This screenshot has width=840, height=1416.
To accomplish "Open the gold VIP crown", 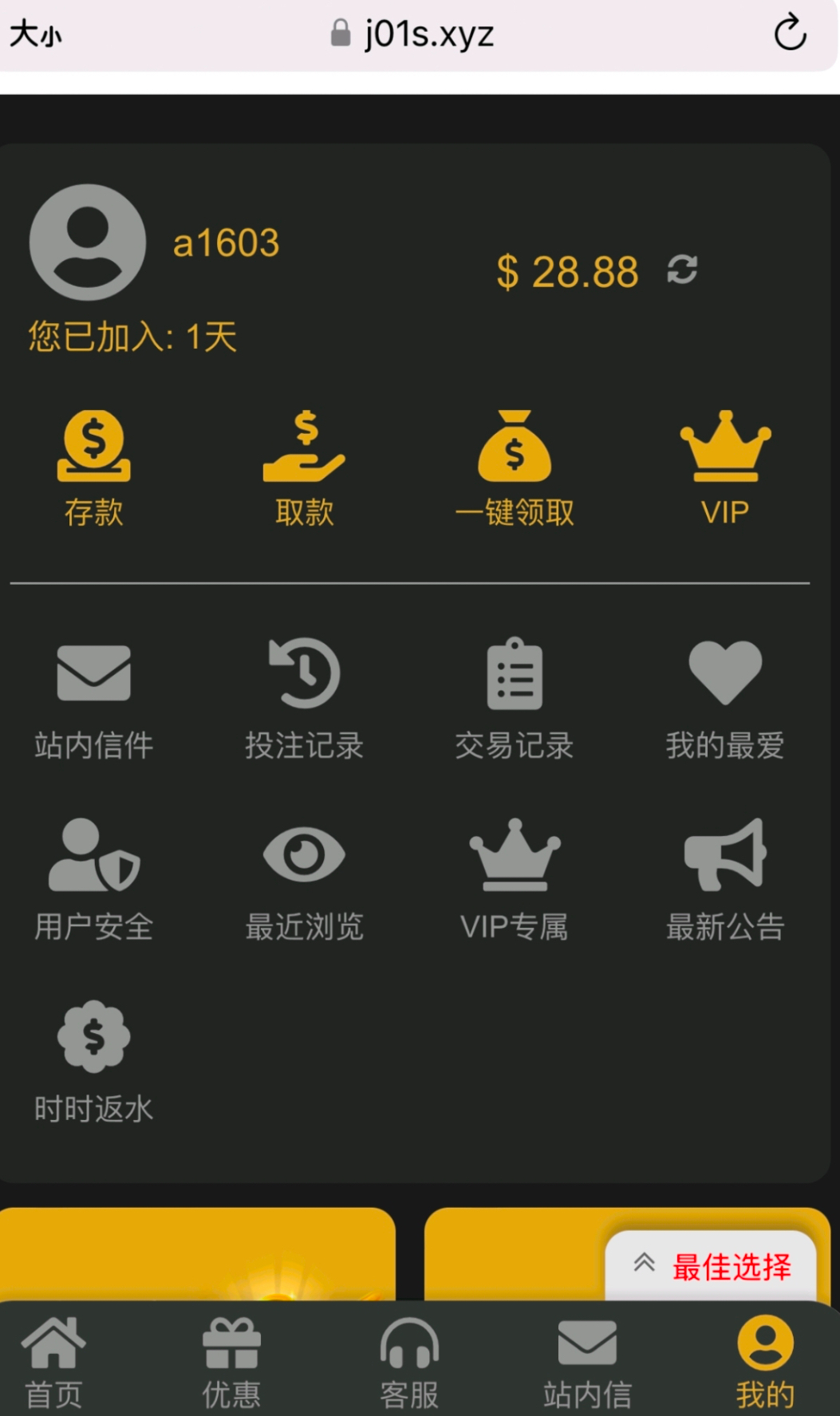I will (x=725, y=467).
